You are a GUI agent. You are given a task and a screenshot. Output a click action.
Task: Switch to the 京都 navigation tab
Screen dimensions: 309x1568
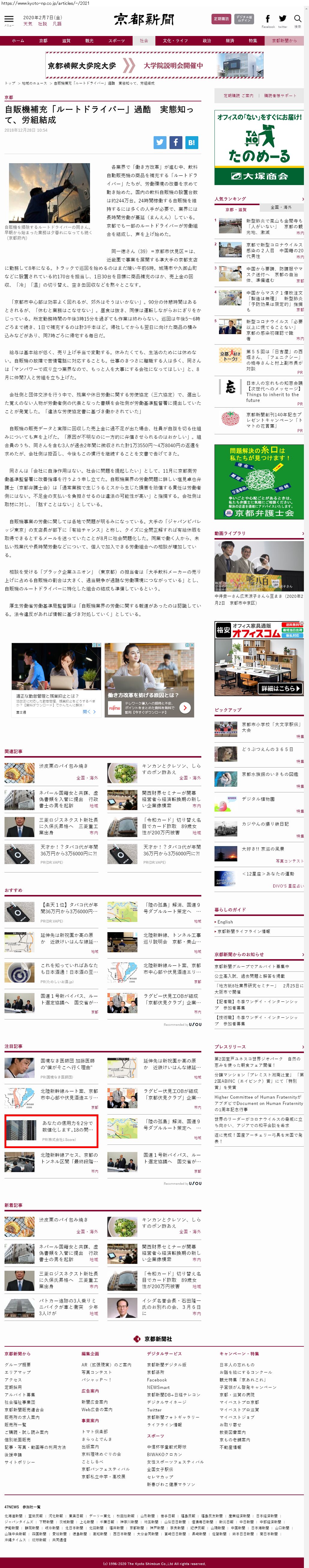pyautogui.click(x=43, y=41)
